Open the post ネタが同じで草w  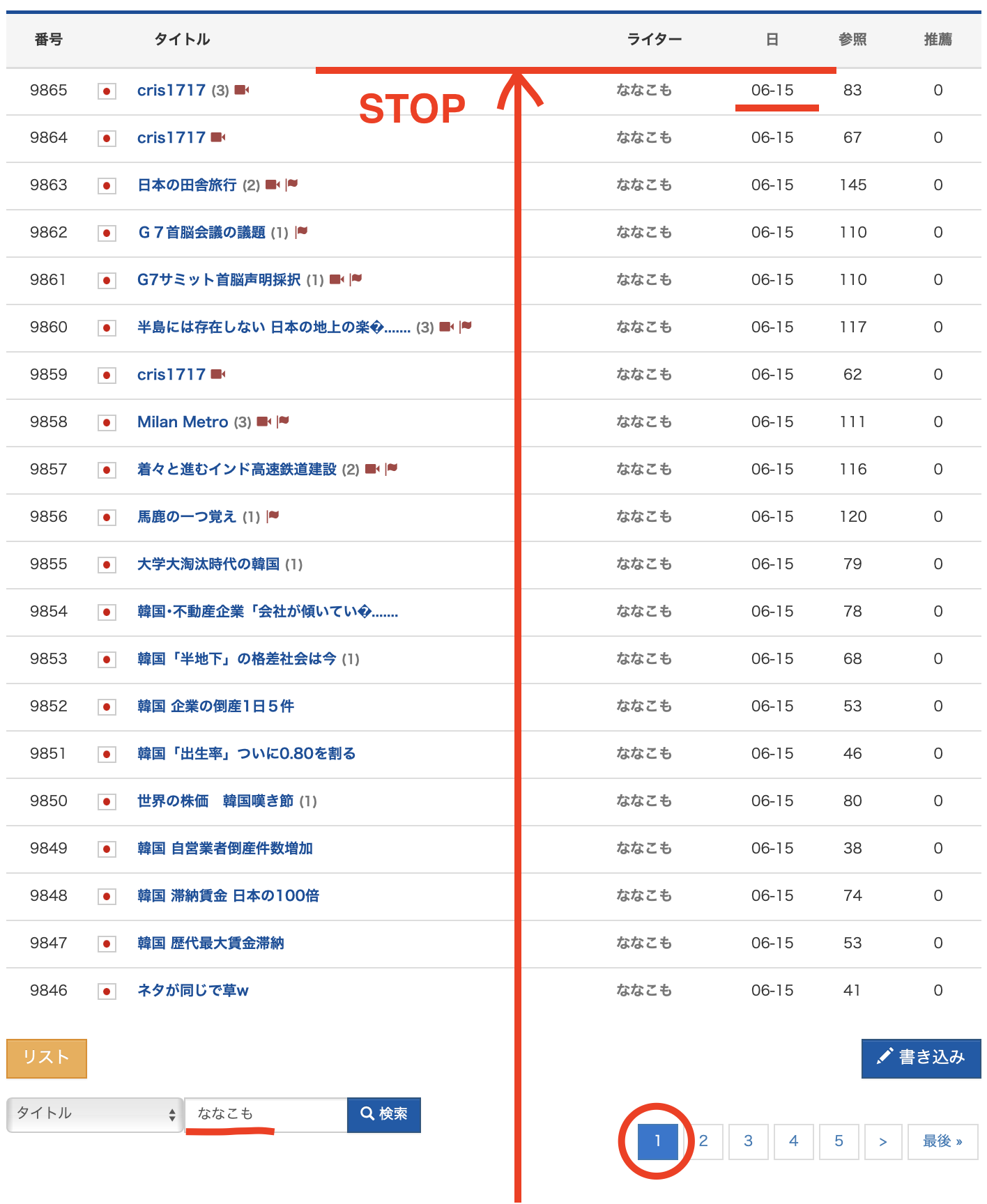pyautogui.click(x=192, y=990)
